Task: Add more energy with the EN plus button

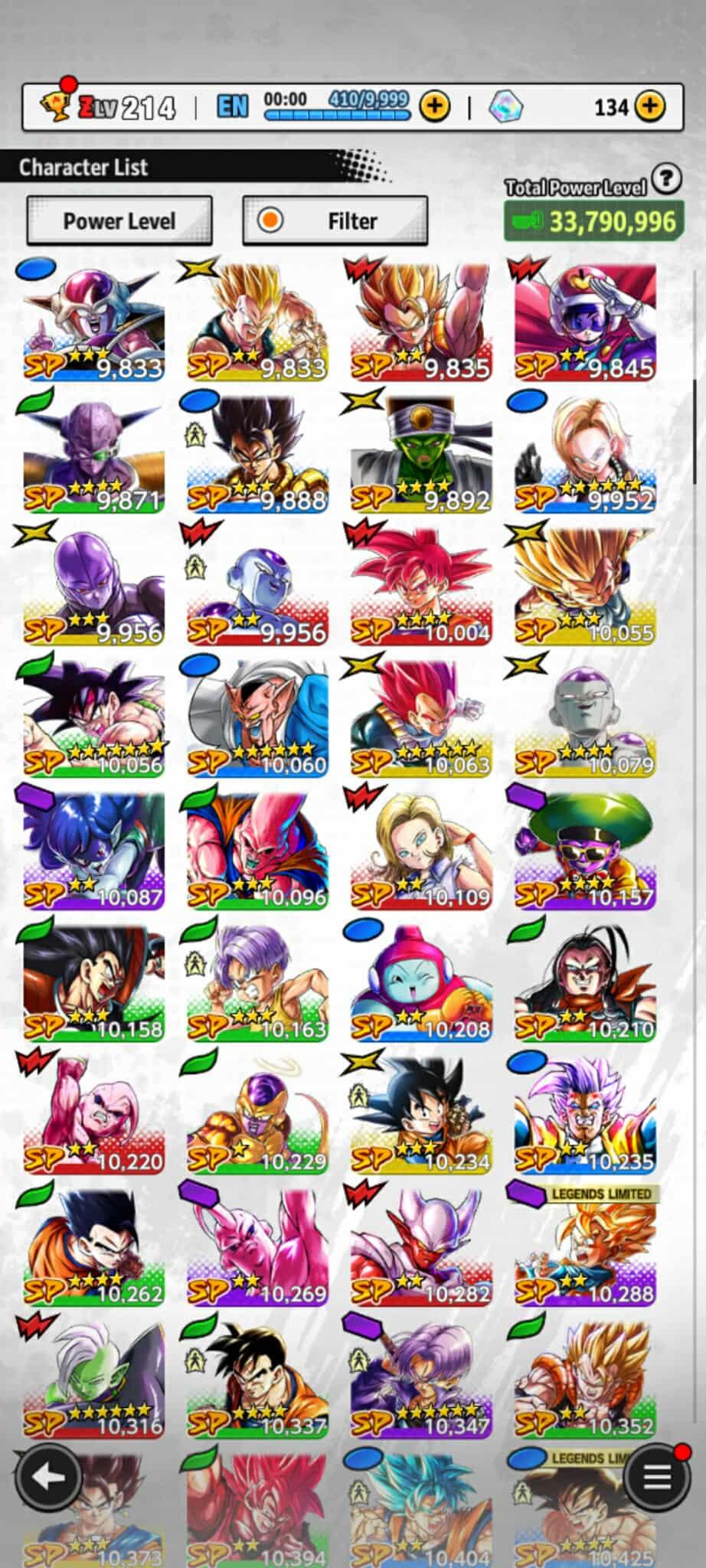Action: tap(435, 107)
